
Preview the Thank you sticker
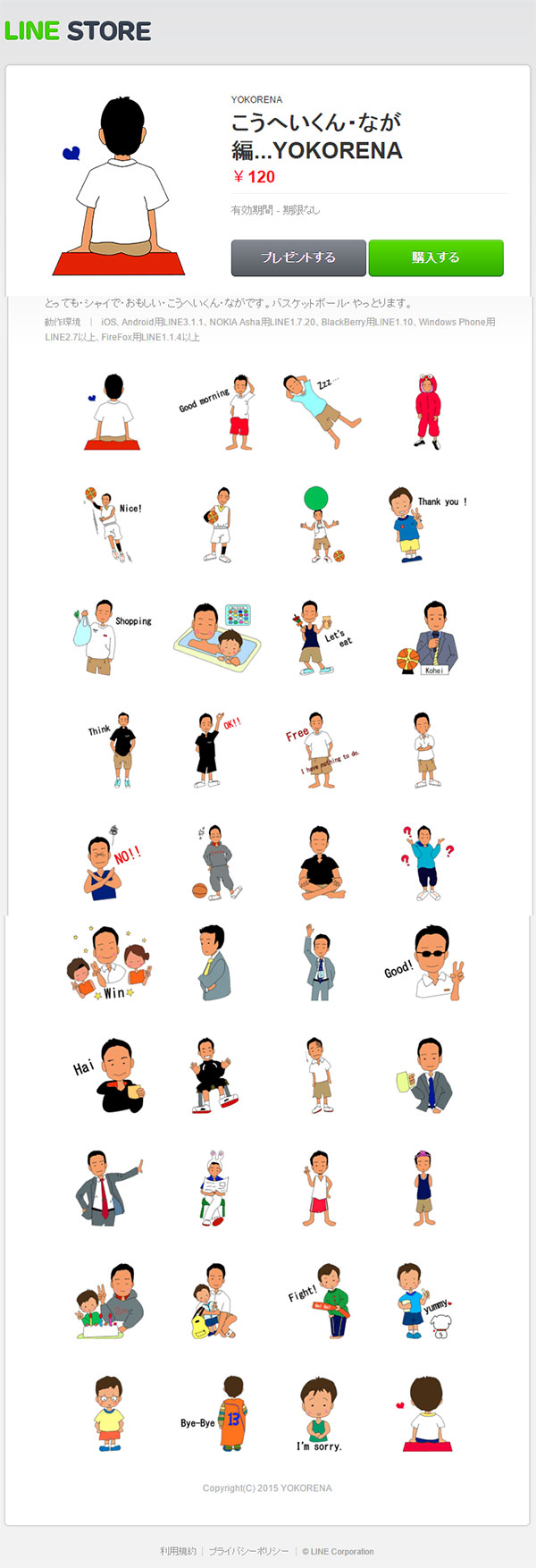click(x=423, y=524)
